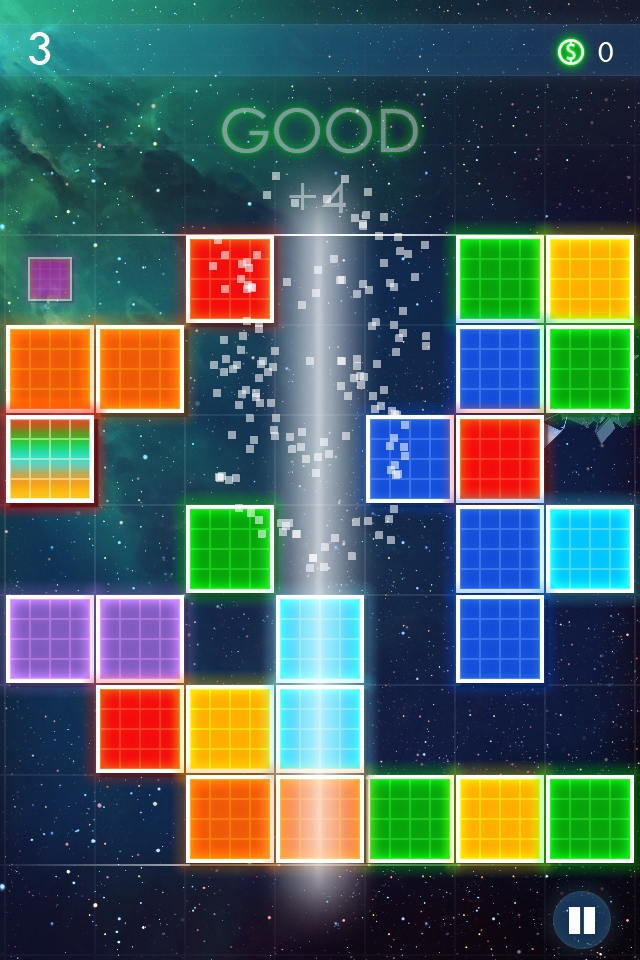Image resolution: width=640 pixels, height=960 pixels.
Task: Tap the small purple square block
Action: [x=50, y=279]
